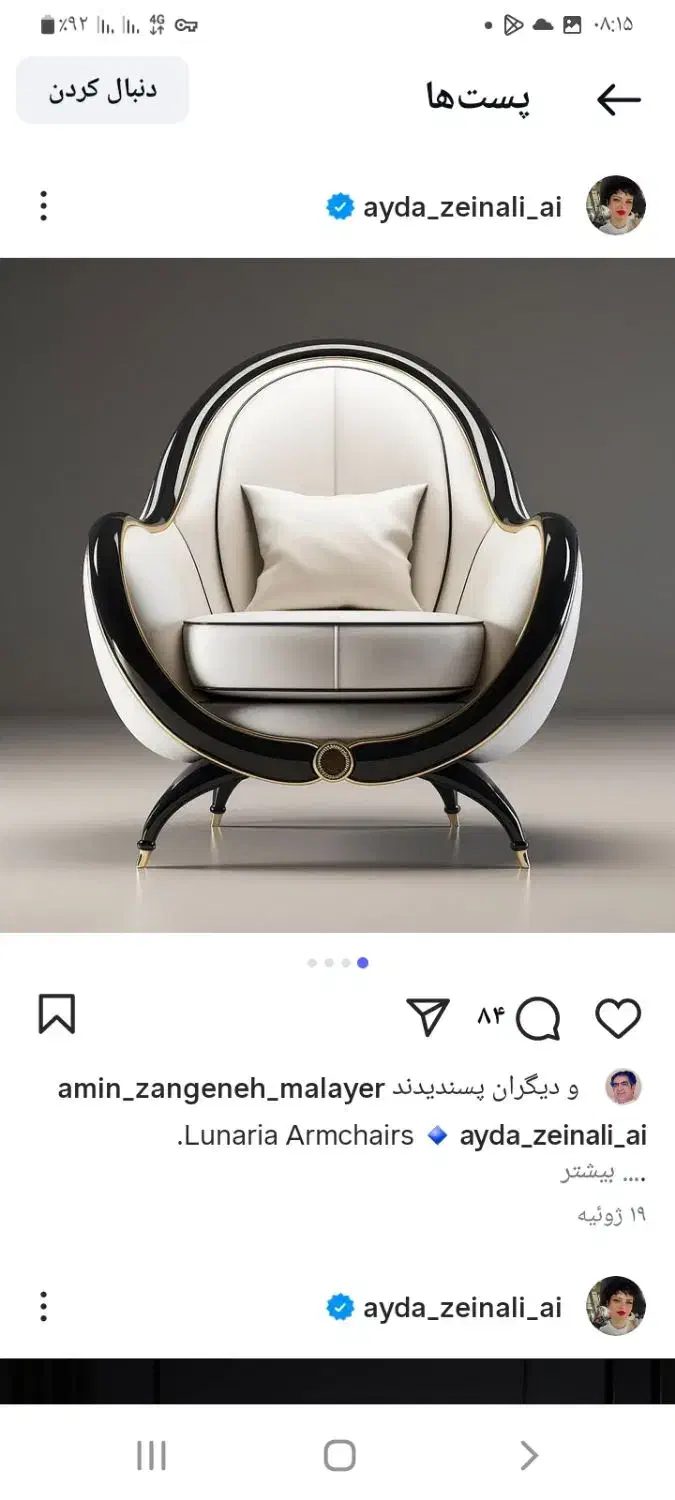Open comments on the armchair post
This screenshot has height=1500, width=675.
538,1020
